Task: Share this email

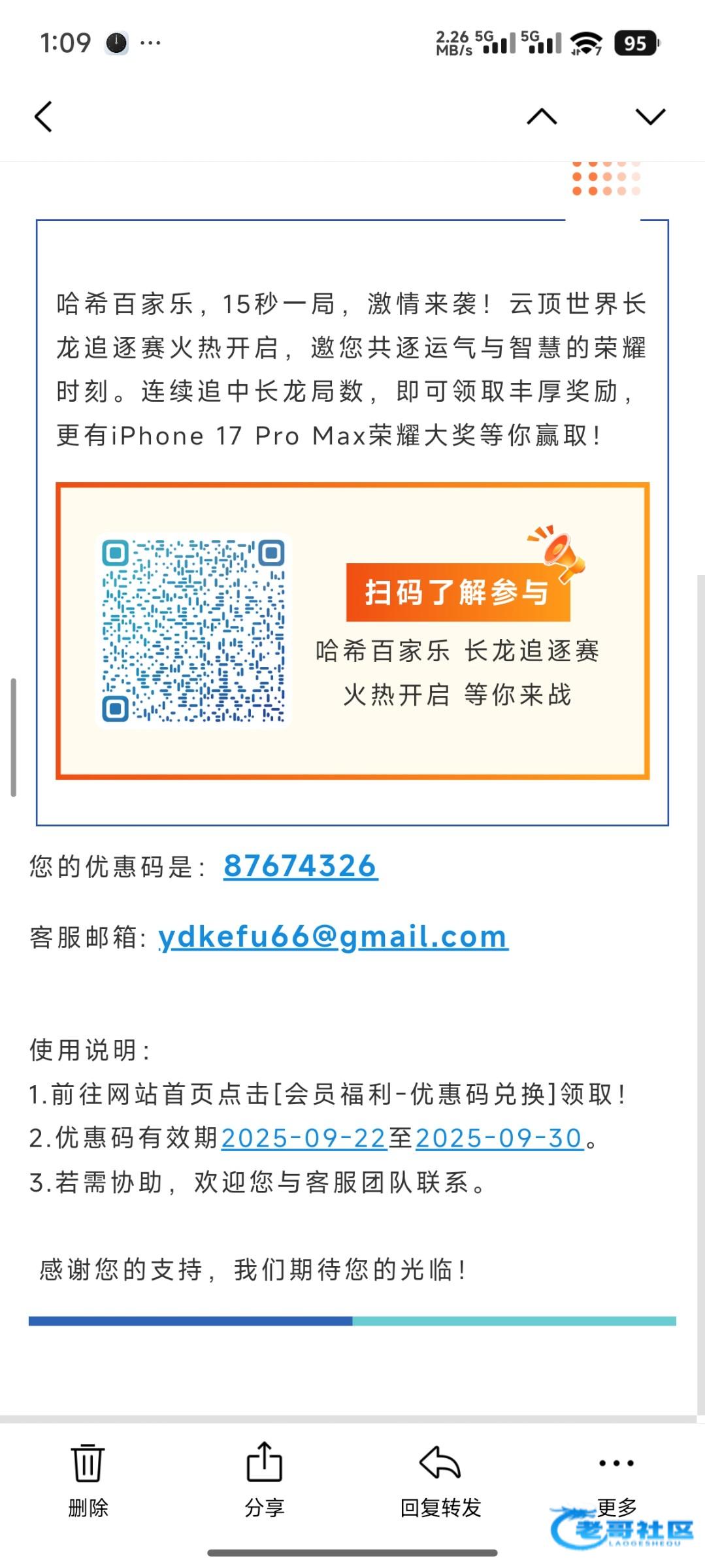Action: tap(264, 1479)
